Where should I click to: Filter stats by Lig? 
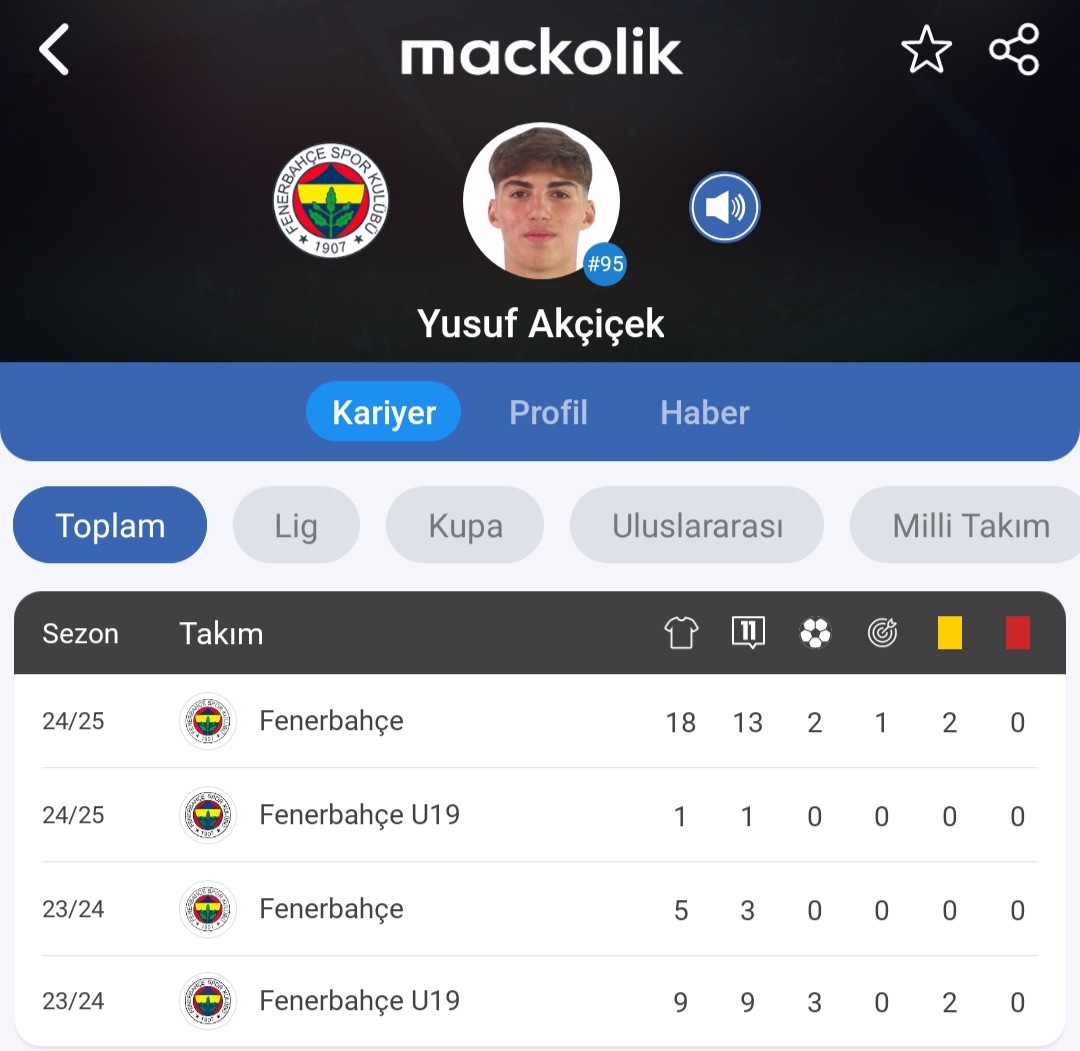click(296, 525)
